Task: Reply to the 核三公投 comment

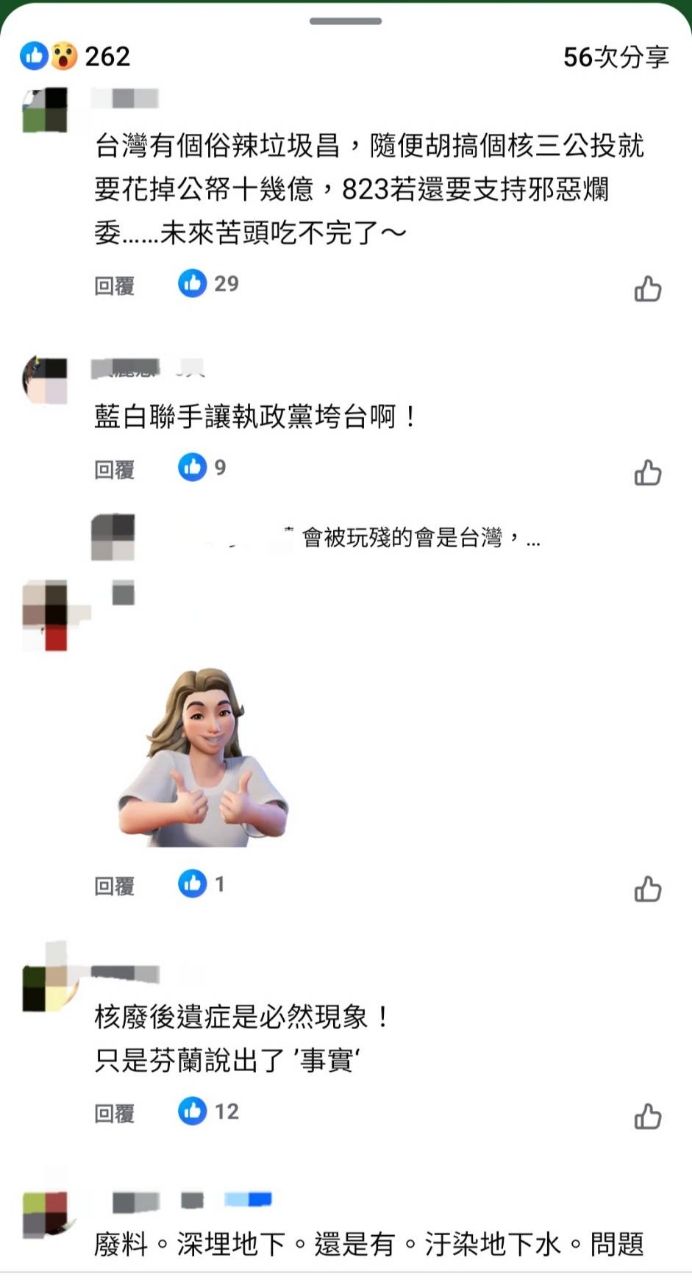Action: [114, 285]
